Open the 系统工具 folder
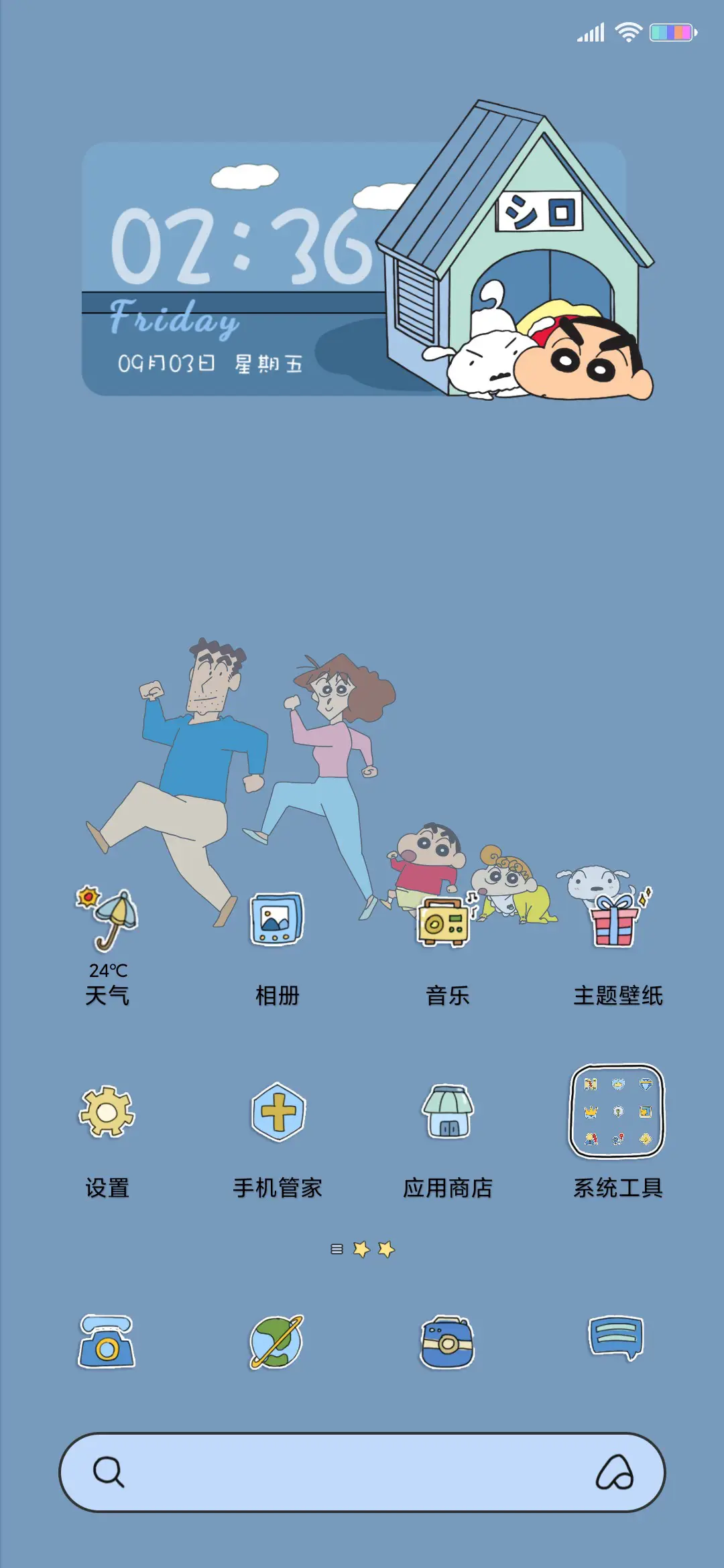This screenshot has width=724, height=1568. (616, 1110)
